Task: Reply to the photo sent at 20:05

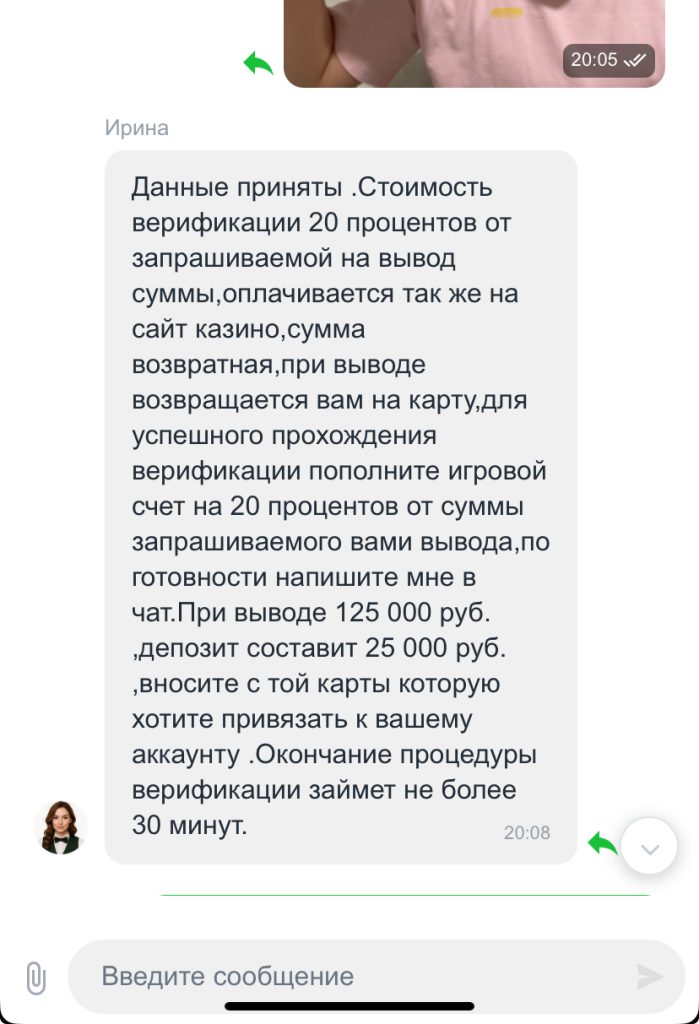Action: coord(258,64)
